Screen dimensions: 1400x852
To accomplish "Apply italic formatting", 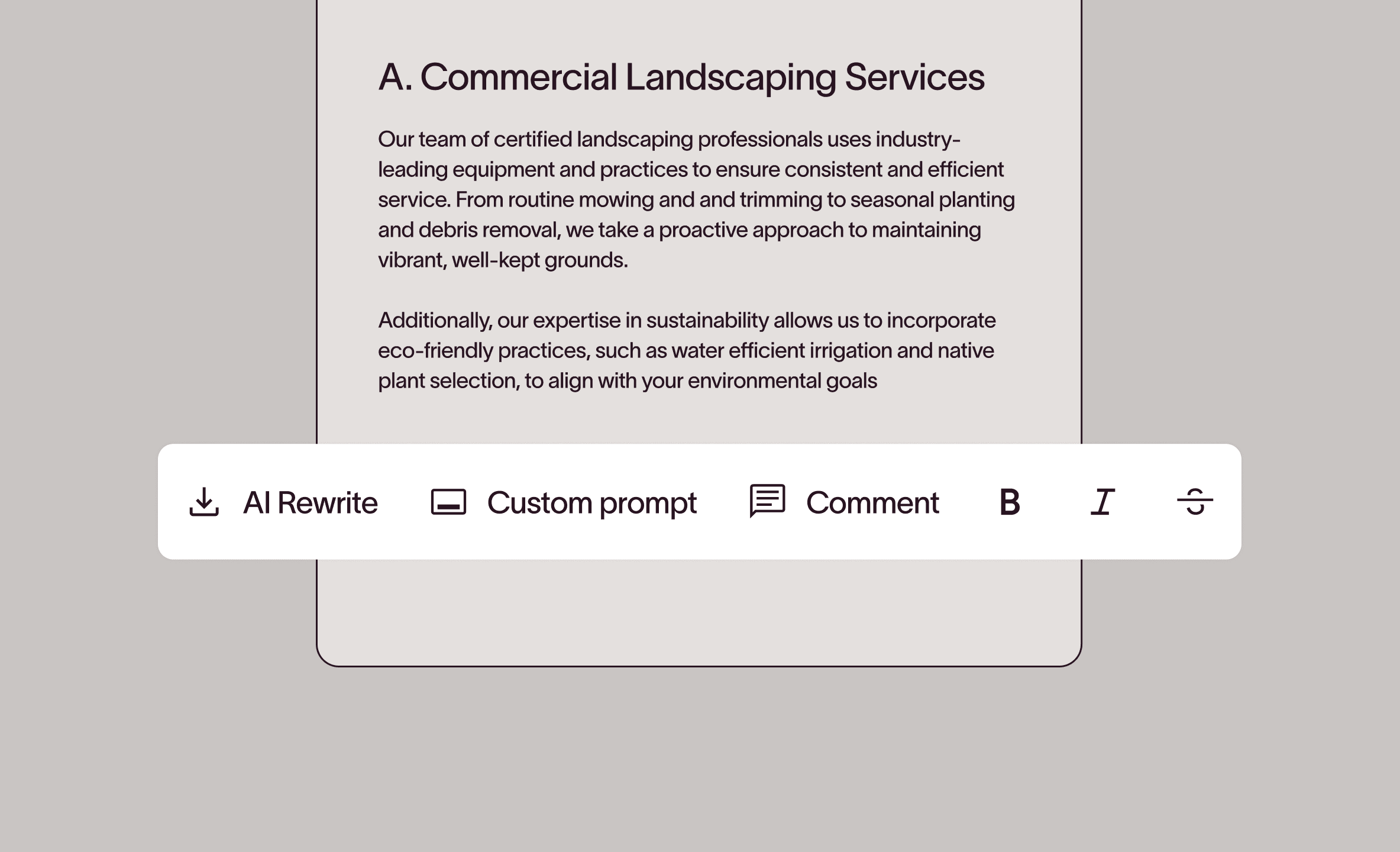I will (x=1102, y=502).
